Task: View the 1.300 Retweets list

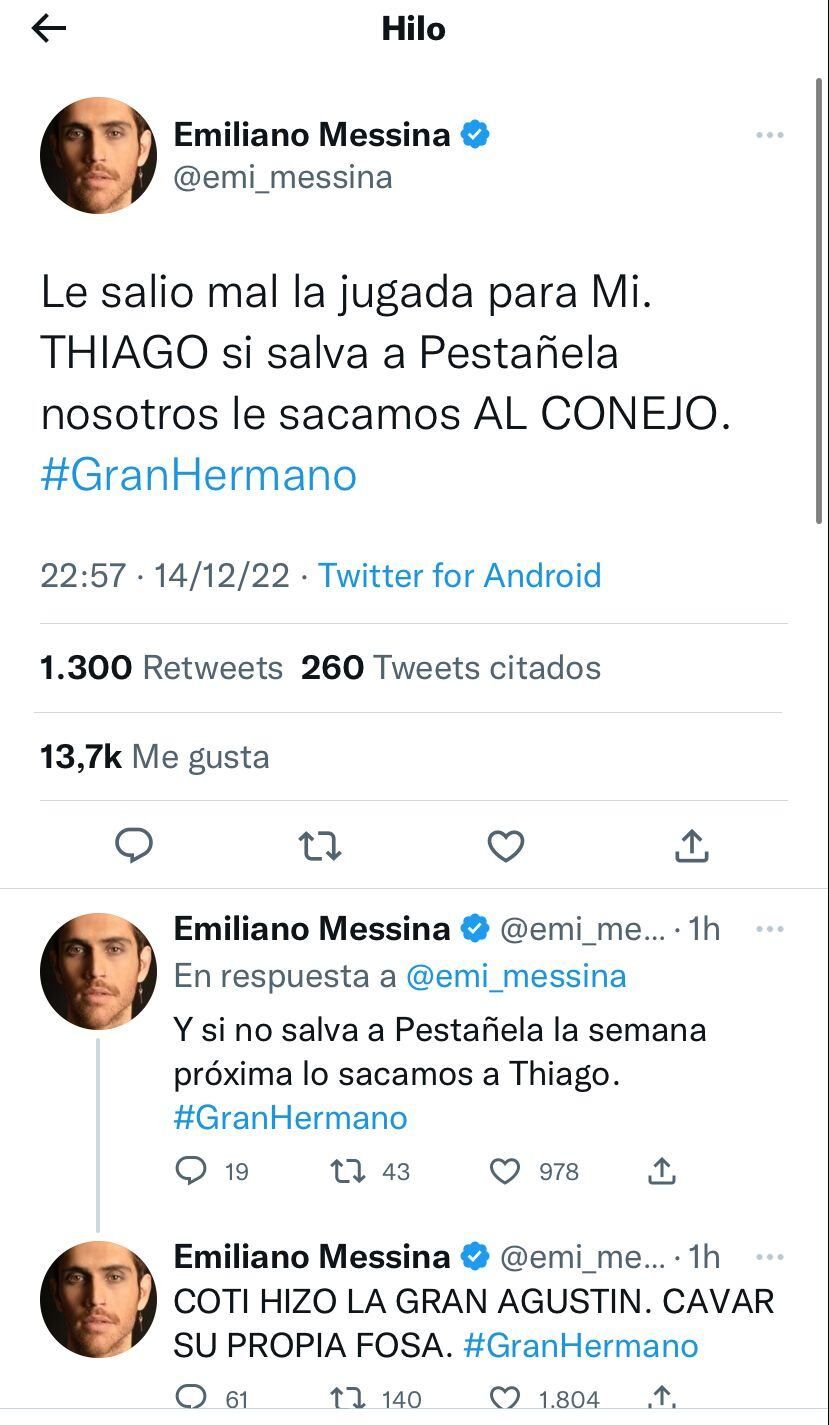Action: [158, 667]
